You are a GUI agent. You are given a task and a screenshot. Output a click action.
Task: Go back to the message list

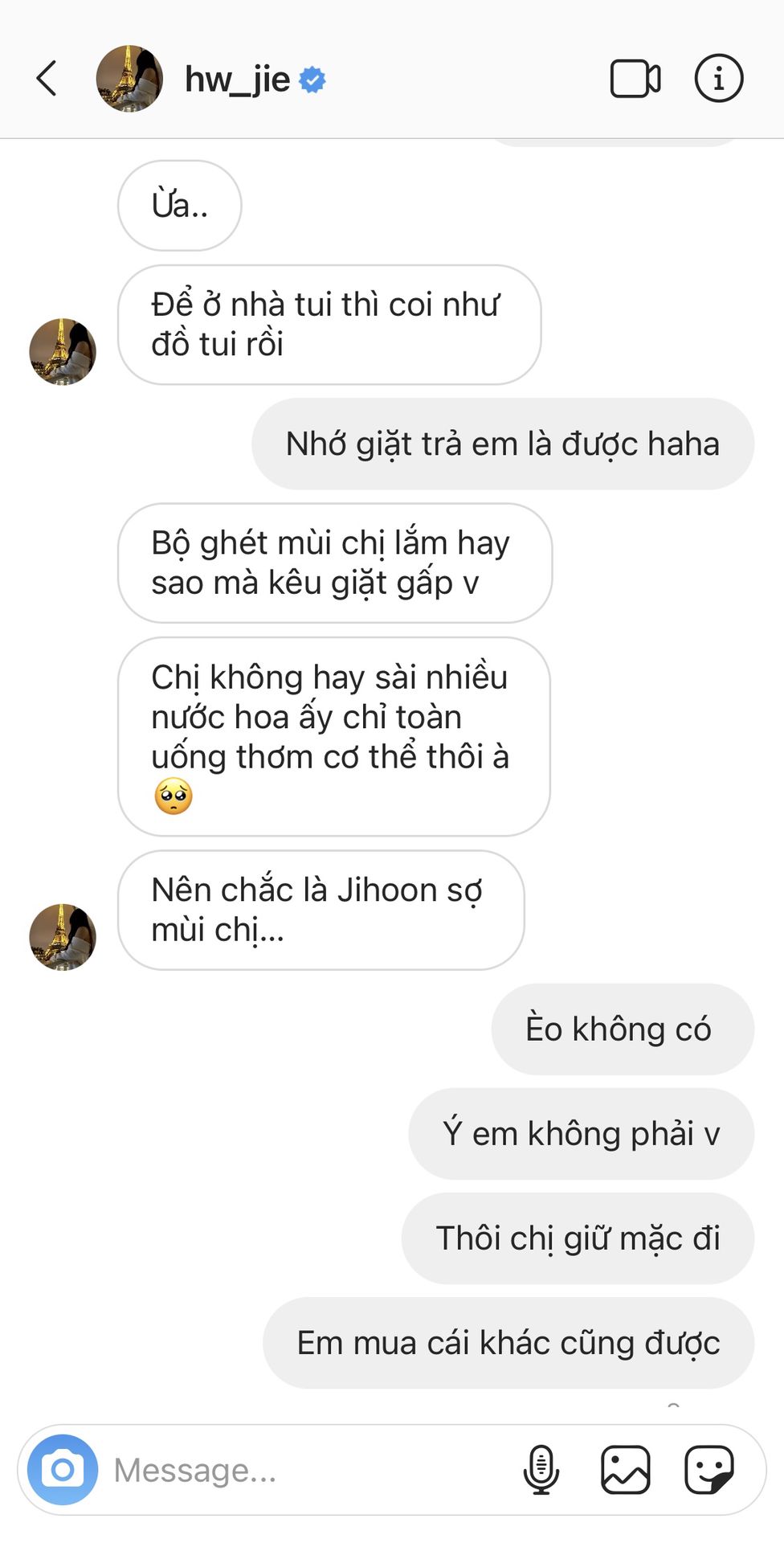click(47, 79)
